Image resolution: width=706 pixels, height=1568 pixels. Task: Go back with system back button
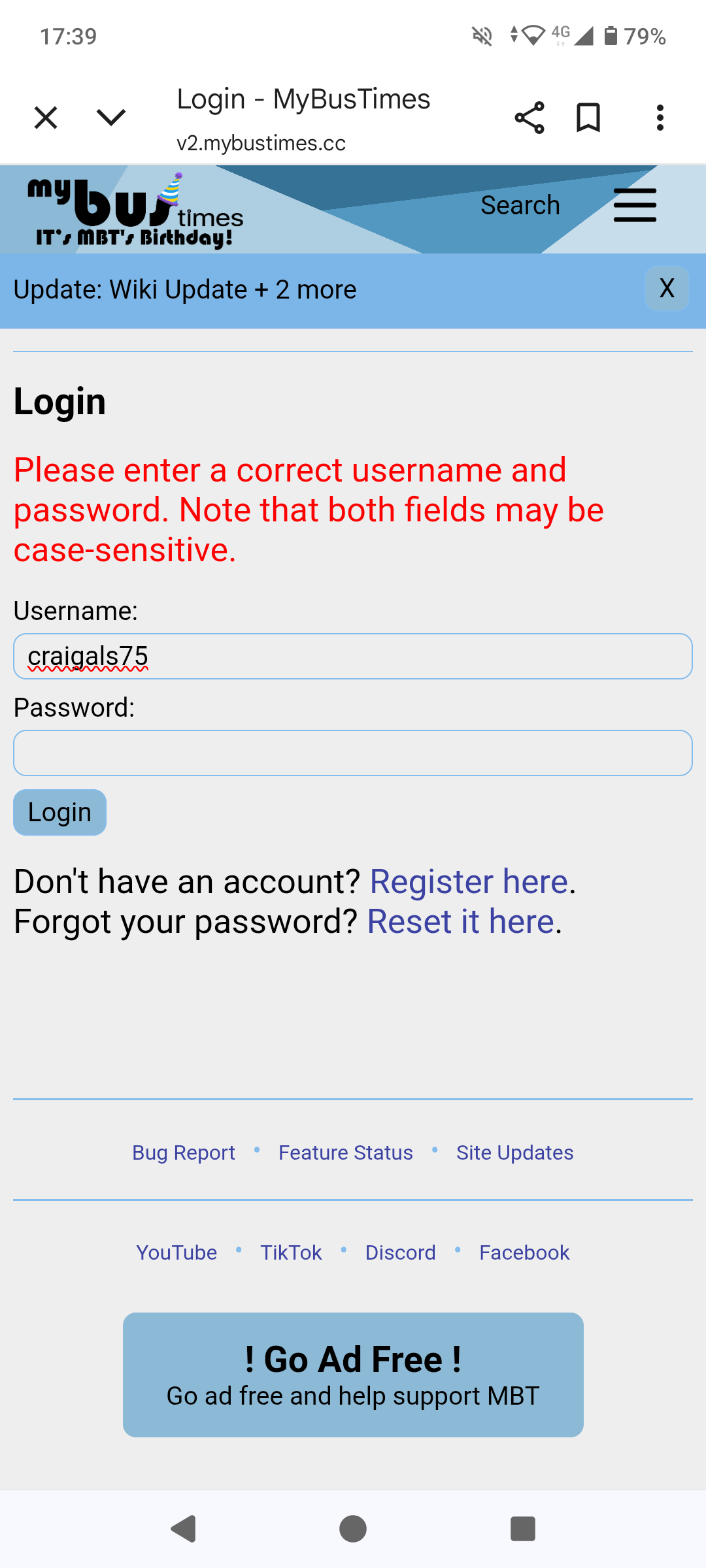[183, 1529]
